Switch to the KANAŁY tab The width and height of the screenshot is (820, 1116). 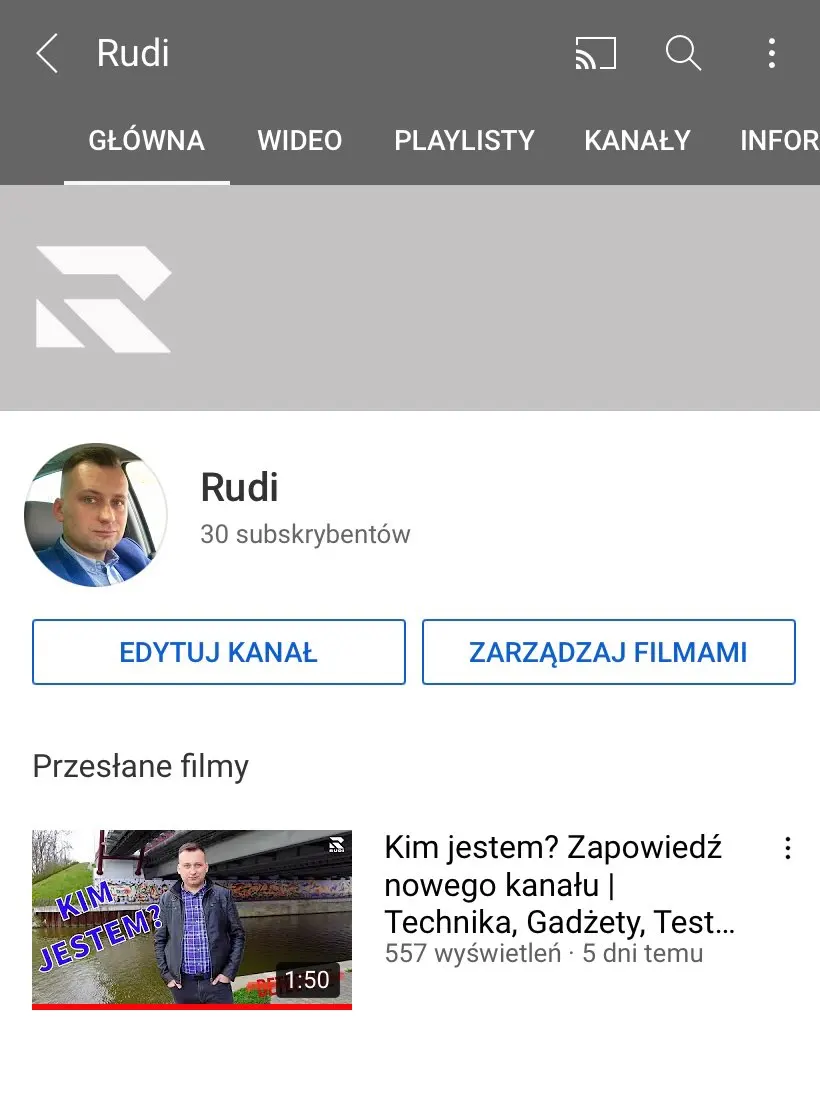(637, 141)
